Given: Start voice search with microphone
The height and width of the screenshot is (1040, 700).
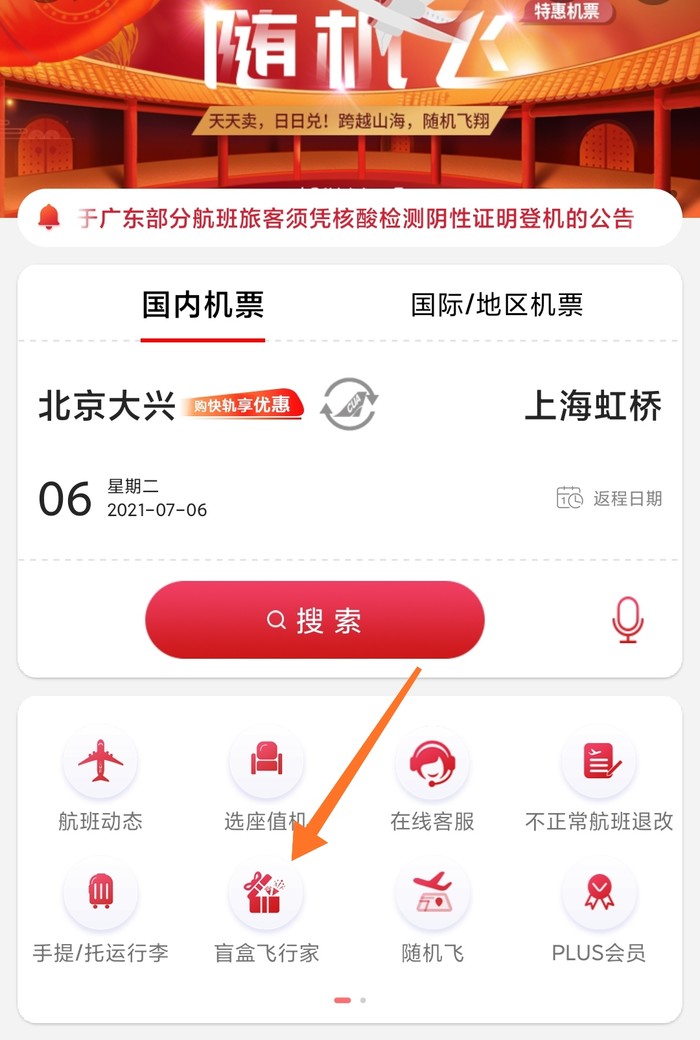Looking at the screenshot, I should pos(627,620).
